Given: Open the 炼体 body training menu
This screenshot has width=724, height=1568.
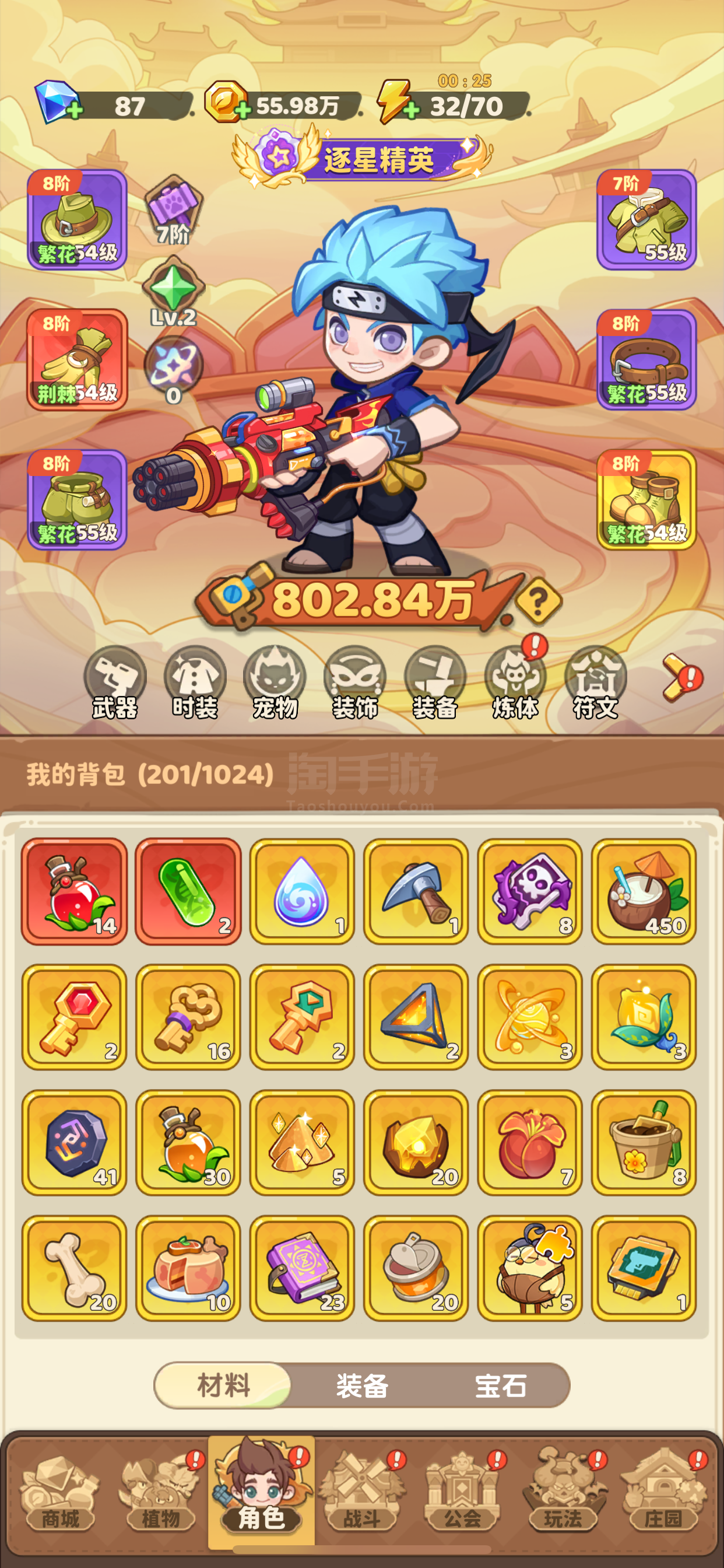Looking at the screenshot, I should pos(515,682).
